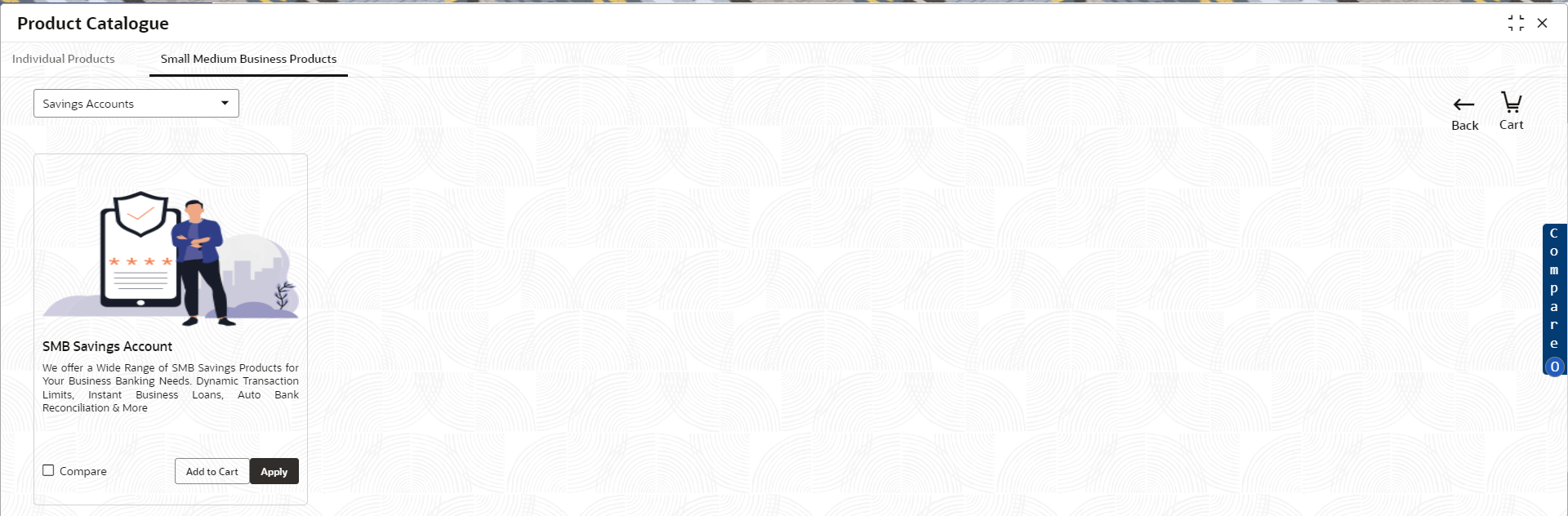Viewport: 1568px width, 516px height.
Task: Add SMB Savings Account to cart
Action: (x=212, y=471)
